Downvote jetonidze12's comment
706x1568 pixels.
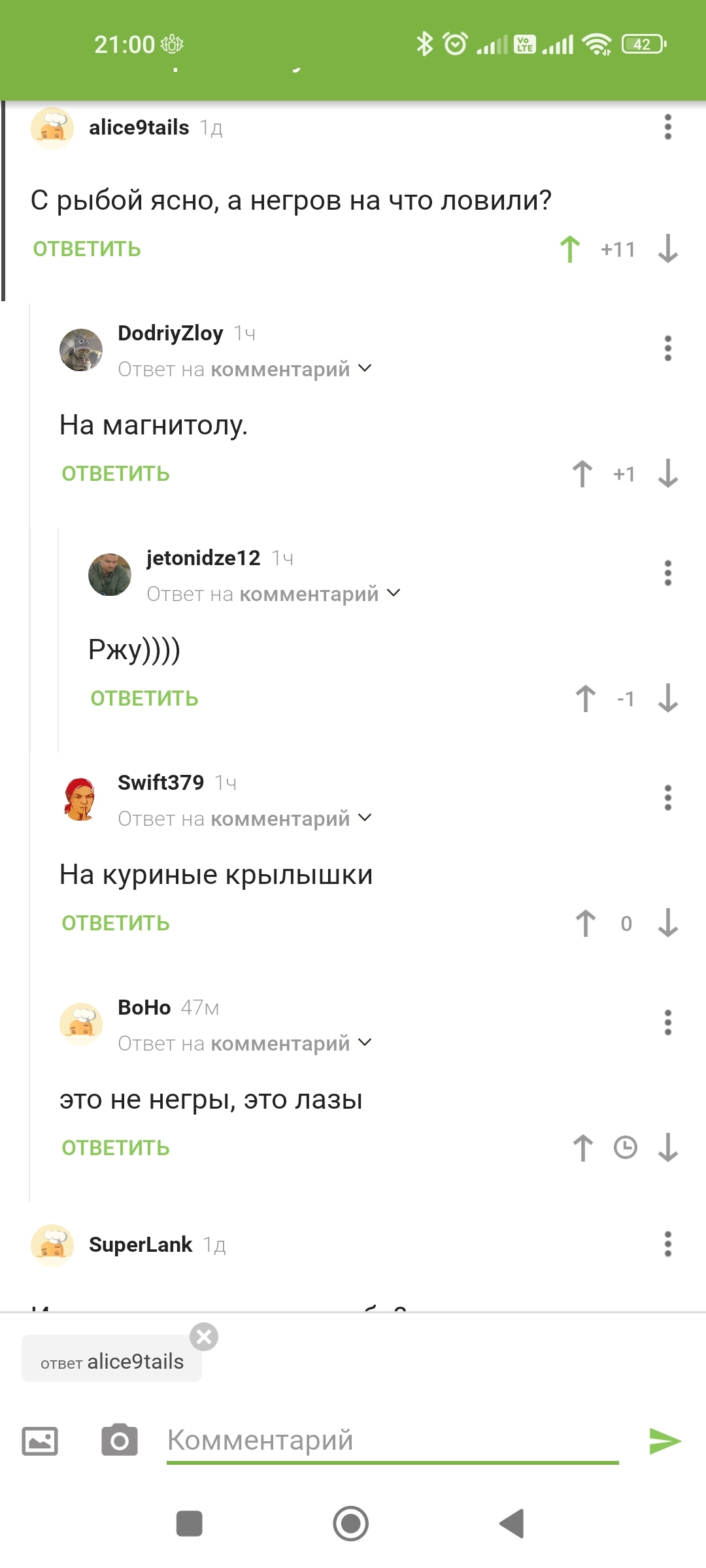667,698
